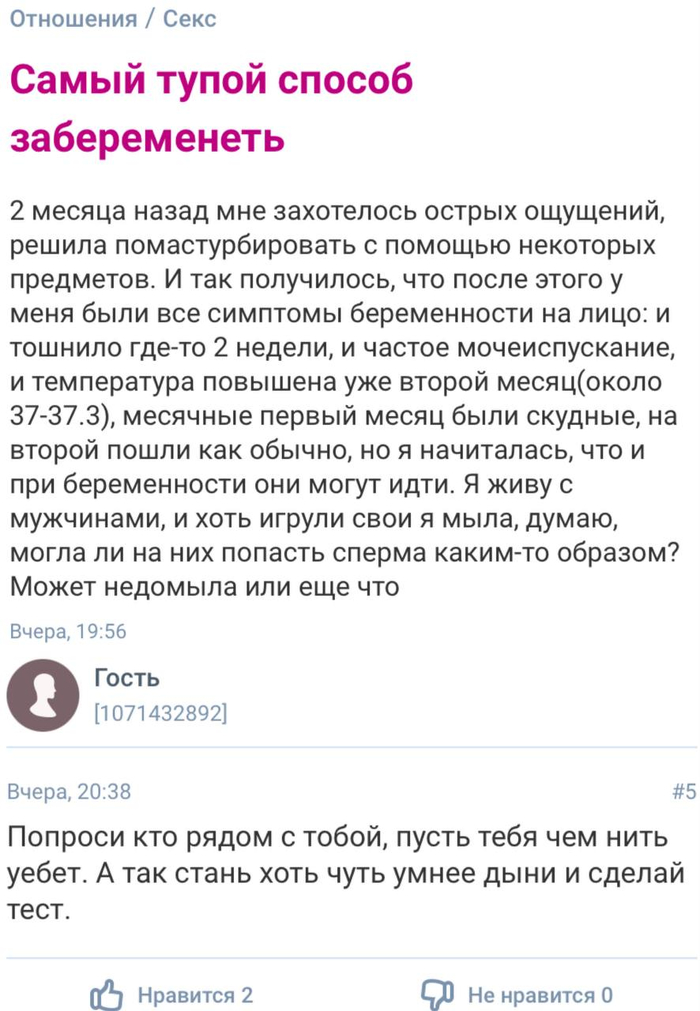This screenshot has width=700, height=1011.
Task: Open the Отношения breadcrumb link
Action: [x=72, y=19]
